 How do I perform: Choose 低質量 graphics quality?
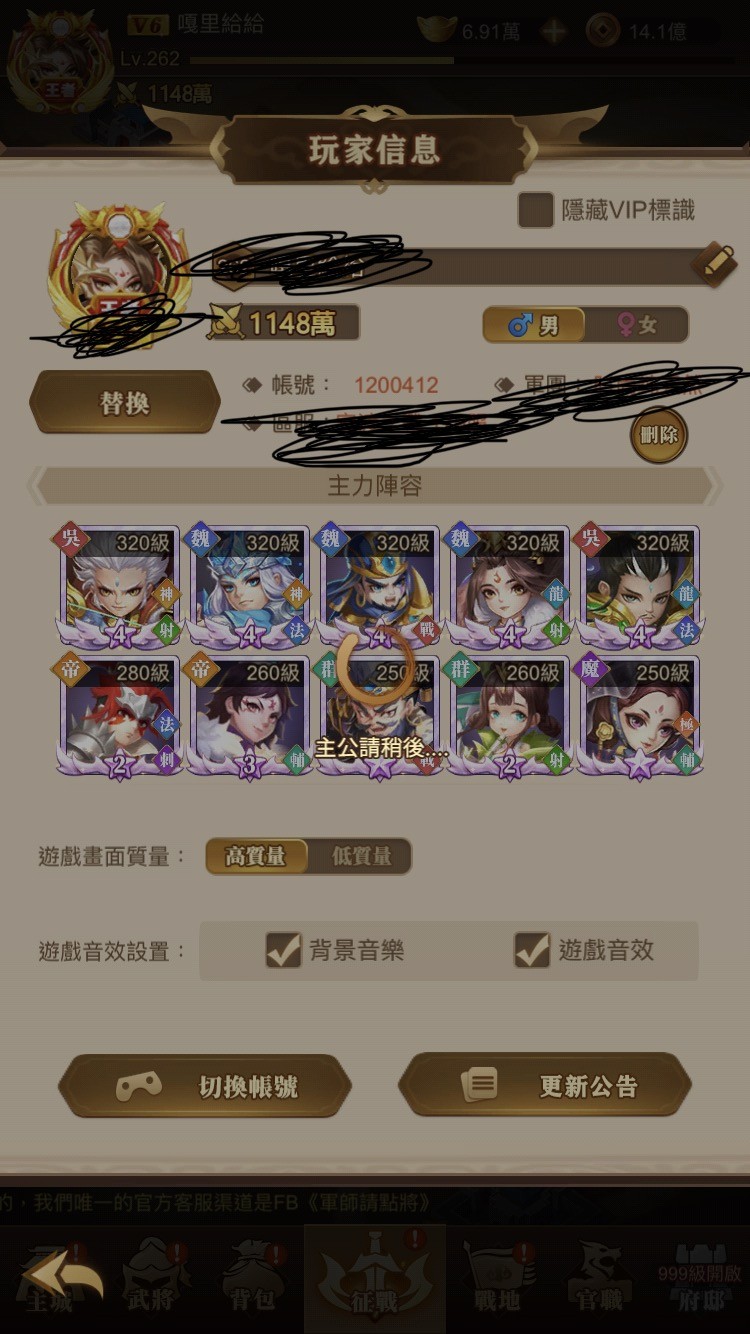tap(361, 856)
